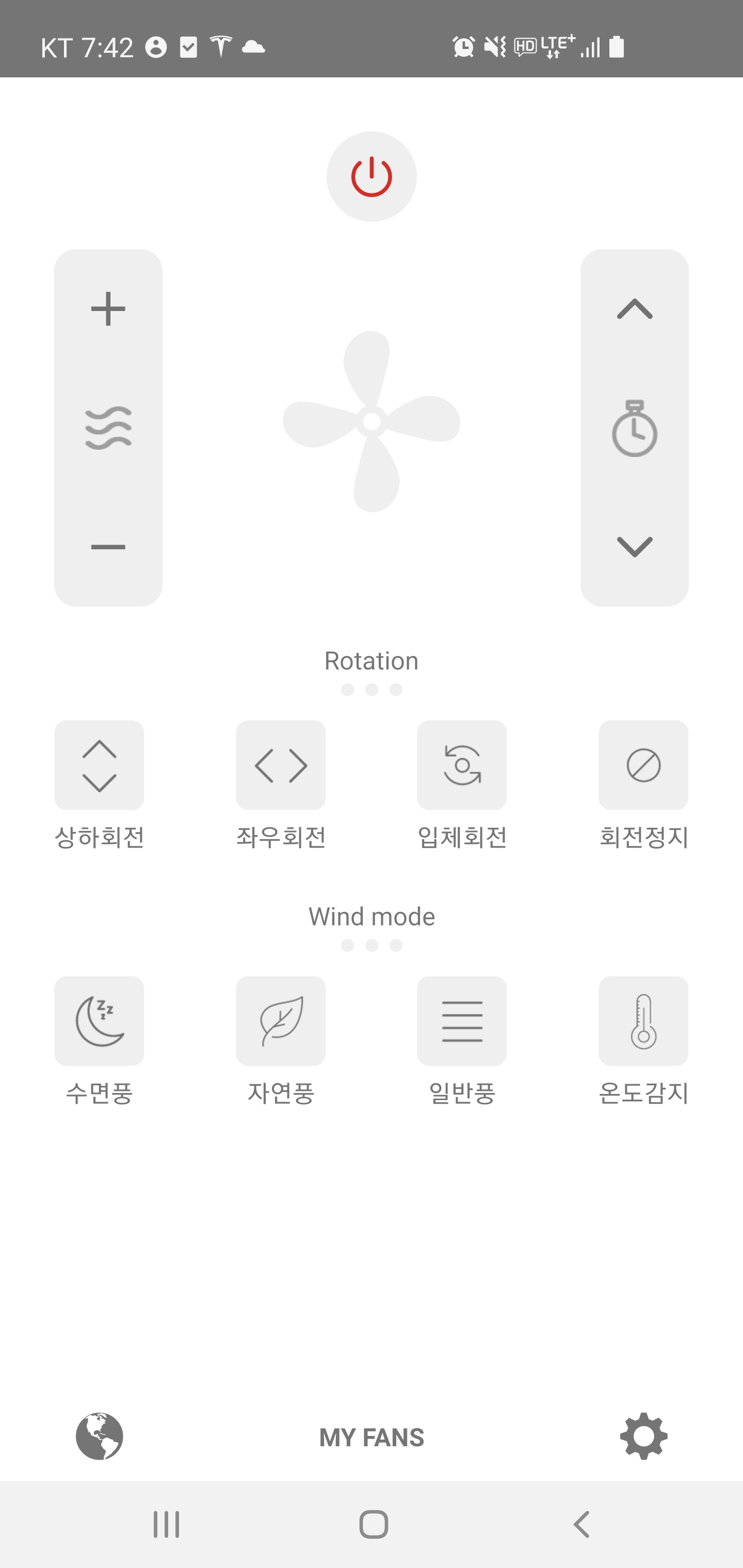Open the settings gear

pyautogui.click(x=644, y=1436)
